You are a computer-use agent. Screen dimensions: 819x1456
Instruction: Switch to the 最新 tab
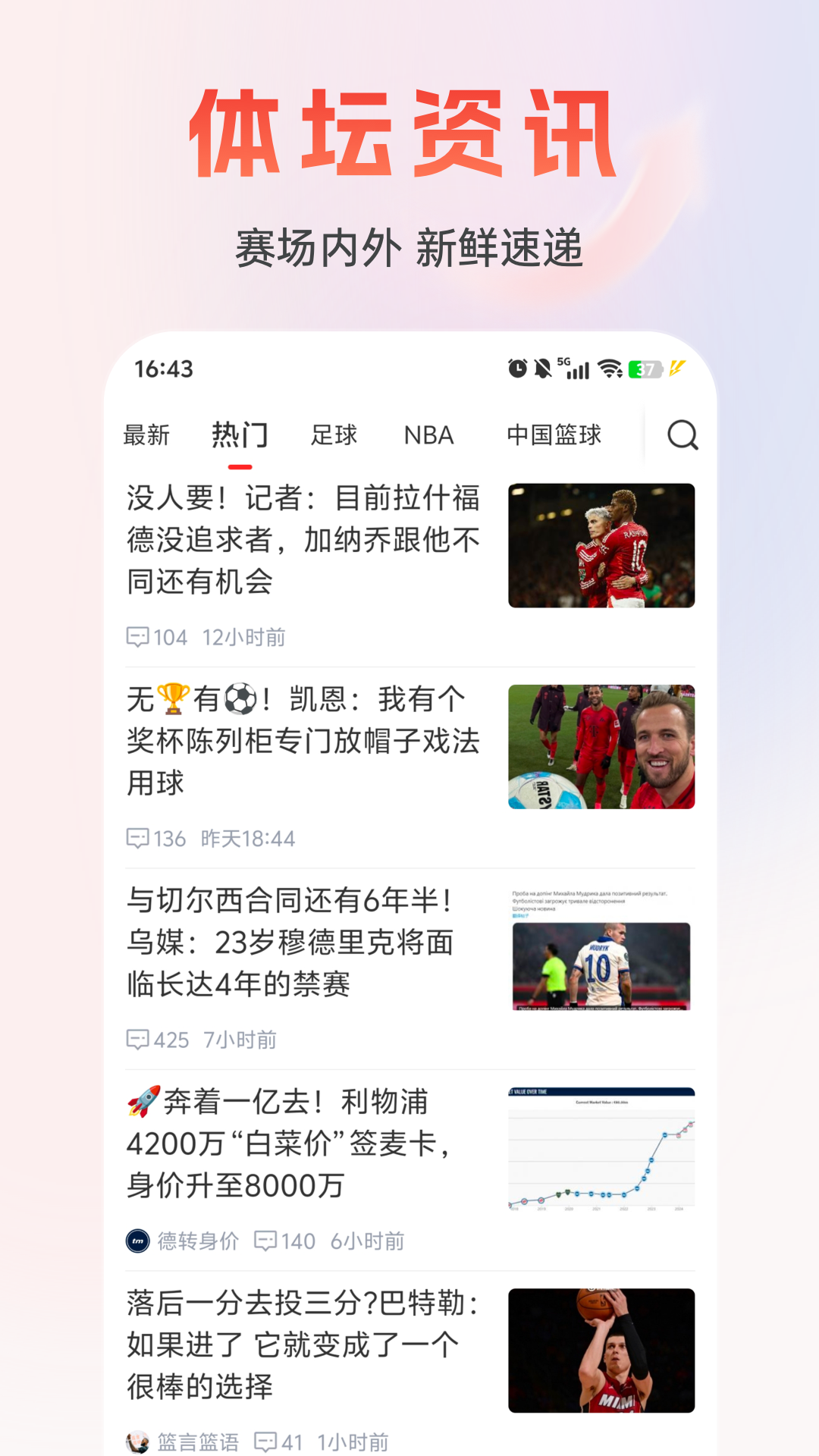[x=147, y=435]
